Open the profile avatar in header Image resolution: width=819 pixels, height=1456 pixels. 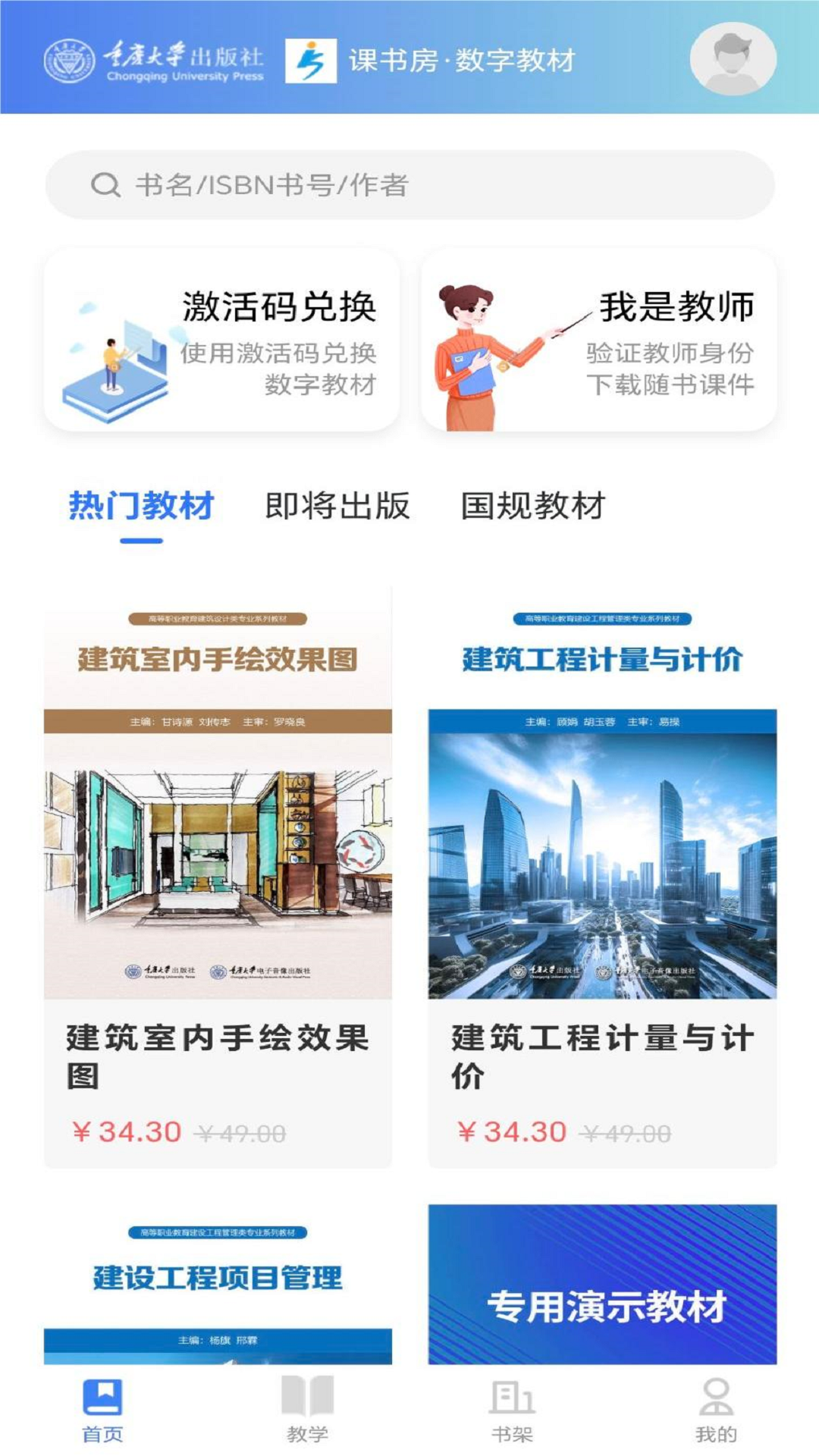pos(733,58)
